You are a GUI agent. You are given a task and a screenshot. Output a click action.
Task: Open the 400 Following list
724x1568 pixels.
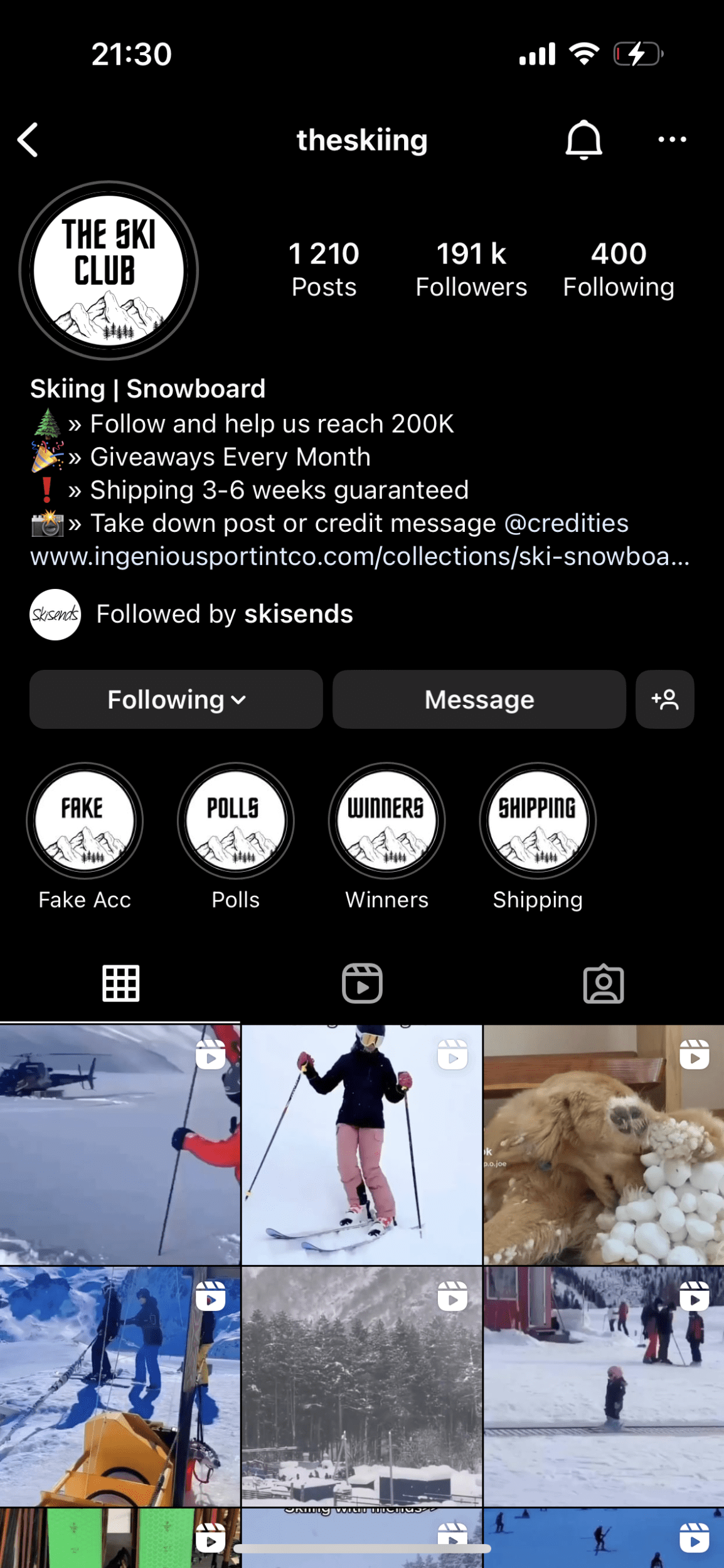(618, 270)
